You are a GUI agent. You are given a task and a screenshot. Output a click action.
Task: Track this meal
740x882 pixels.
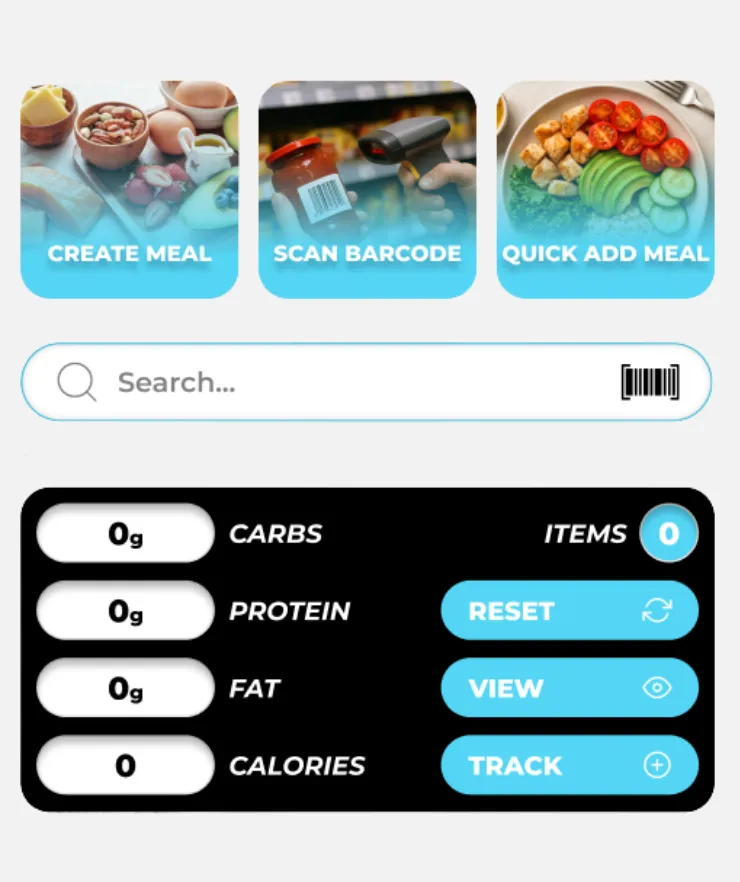click(569, 766)
